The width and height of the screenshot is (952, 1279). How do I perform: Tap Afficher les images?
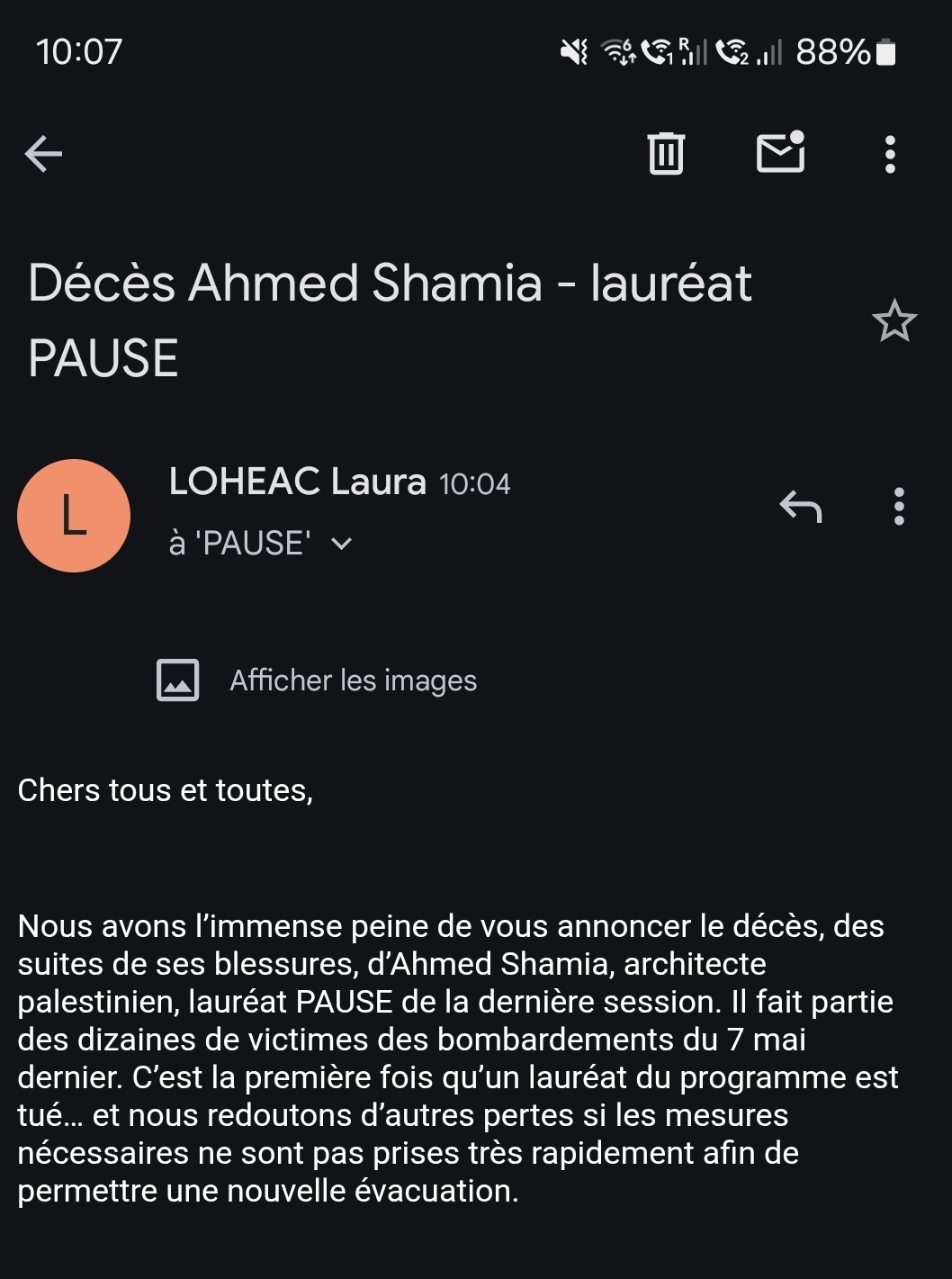pyautogui.click(x=353, y=680)
